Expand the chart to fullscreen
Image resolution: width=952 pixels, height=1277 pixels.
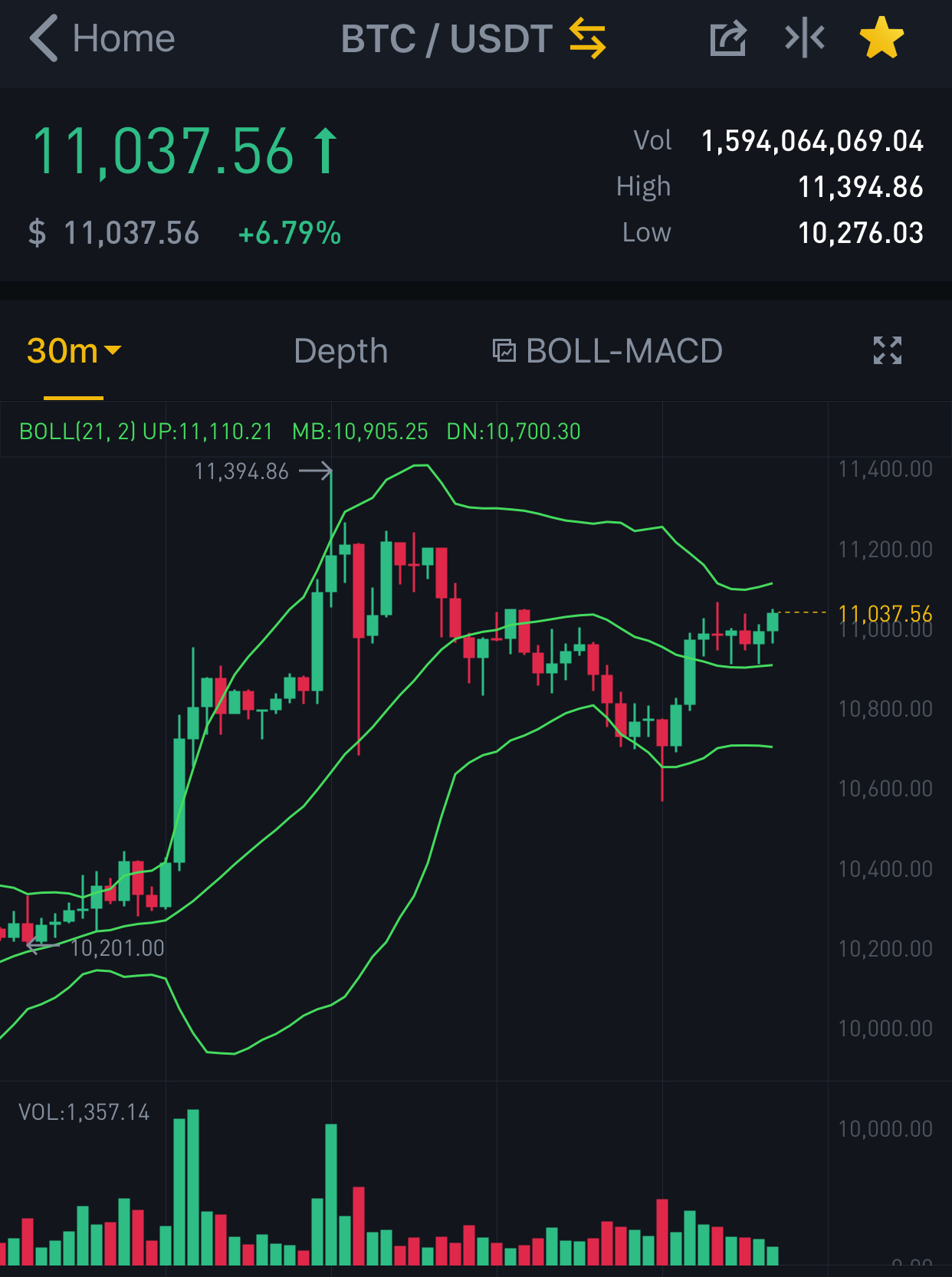[x=887, y=350]
